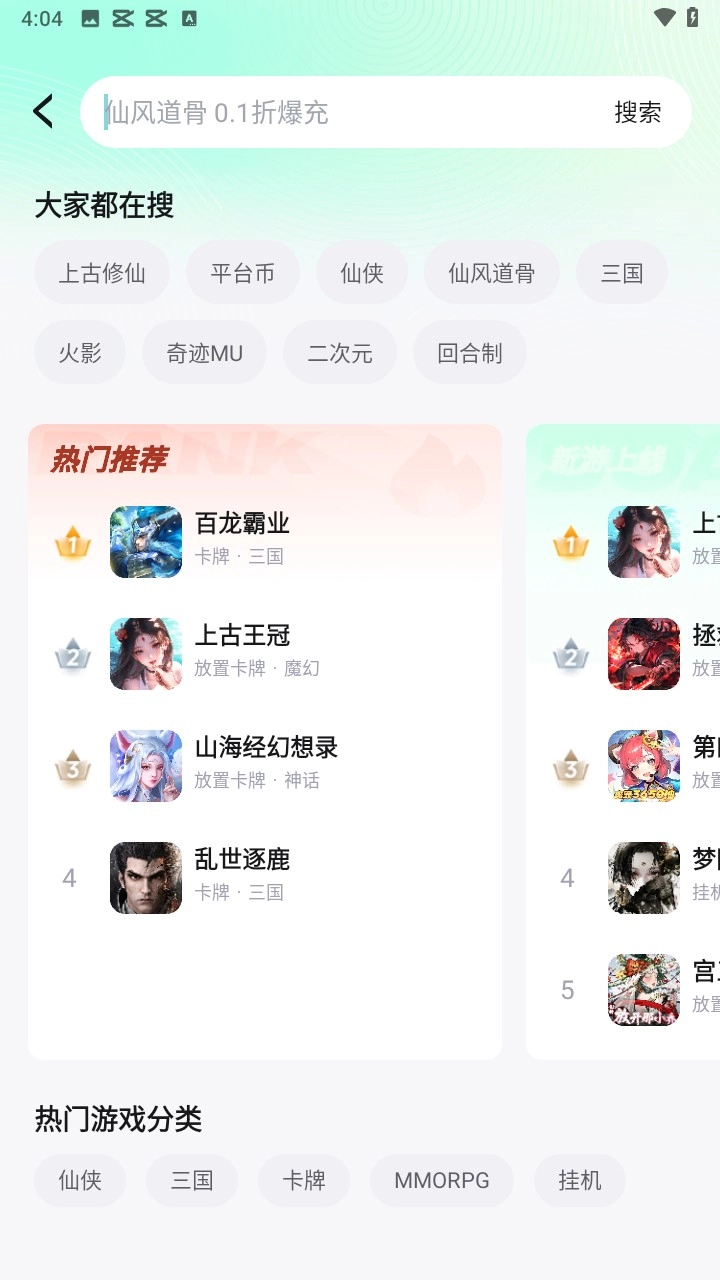Open the game 上古王冠 in 热门推荐
The height and width of the screenshot is (1280, 720).
coord(242,652)
